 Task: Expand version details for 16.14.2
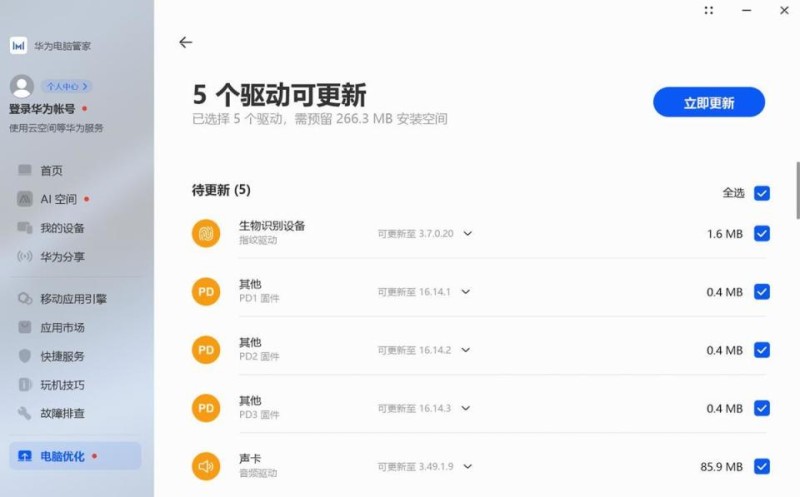coord(465,350)
